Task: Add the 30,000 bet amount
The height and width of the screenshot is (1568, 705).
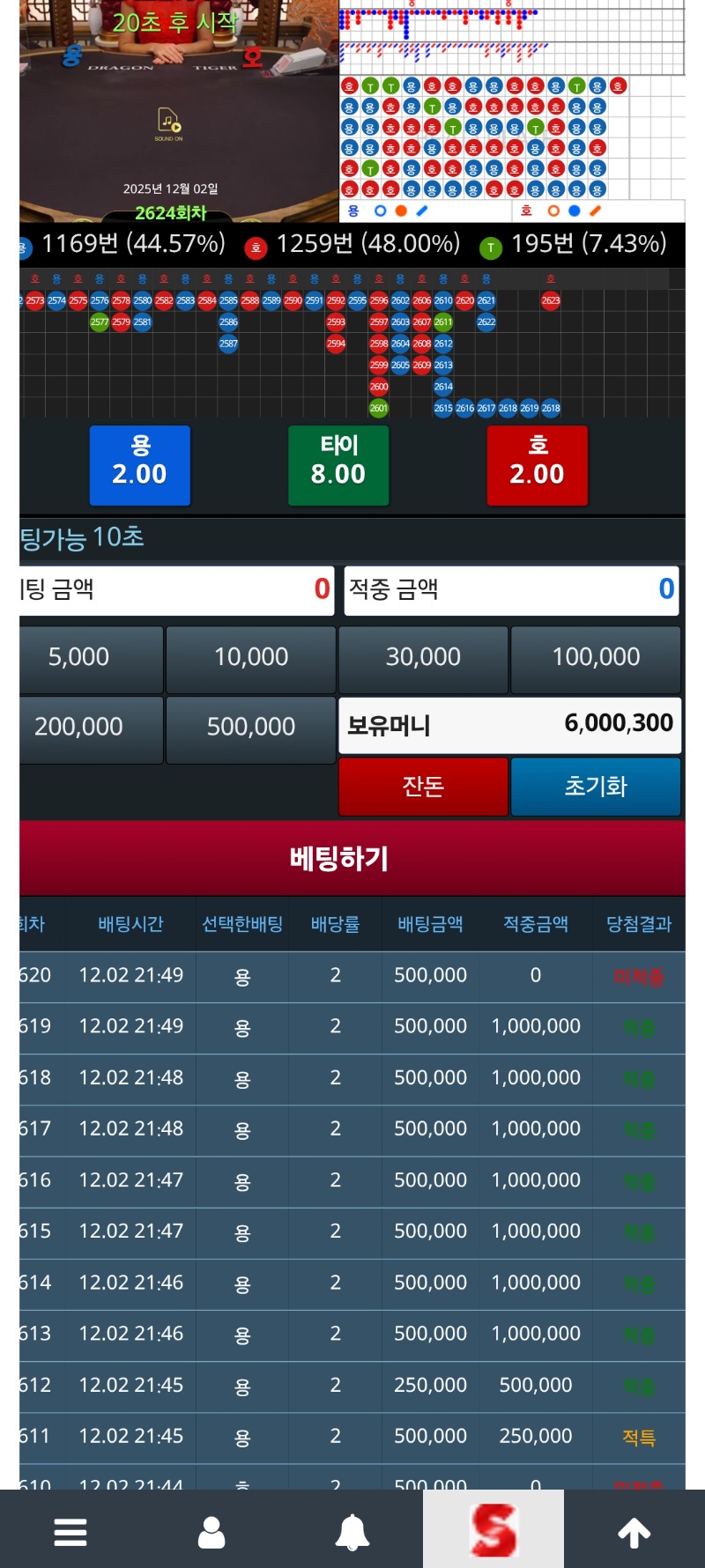Action: [x=423, y=658]
